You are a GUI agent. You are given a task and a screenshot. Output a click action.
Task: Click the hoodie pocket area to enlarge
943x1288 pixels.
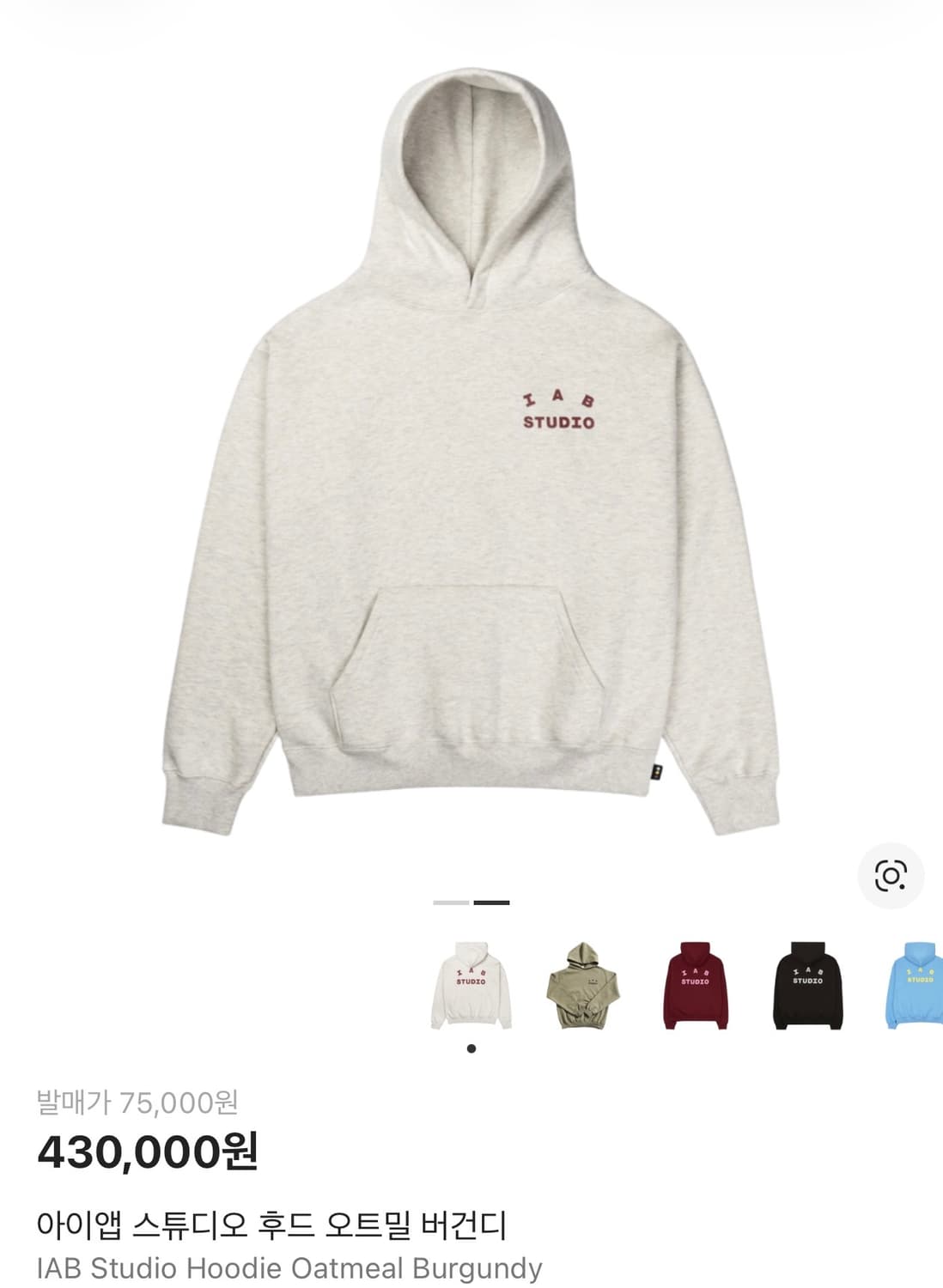[471, 661]
